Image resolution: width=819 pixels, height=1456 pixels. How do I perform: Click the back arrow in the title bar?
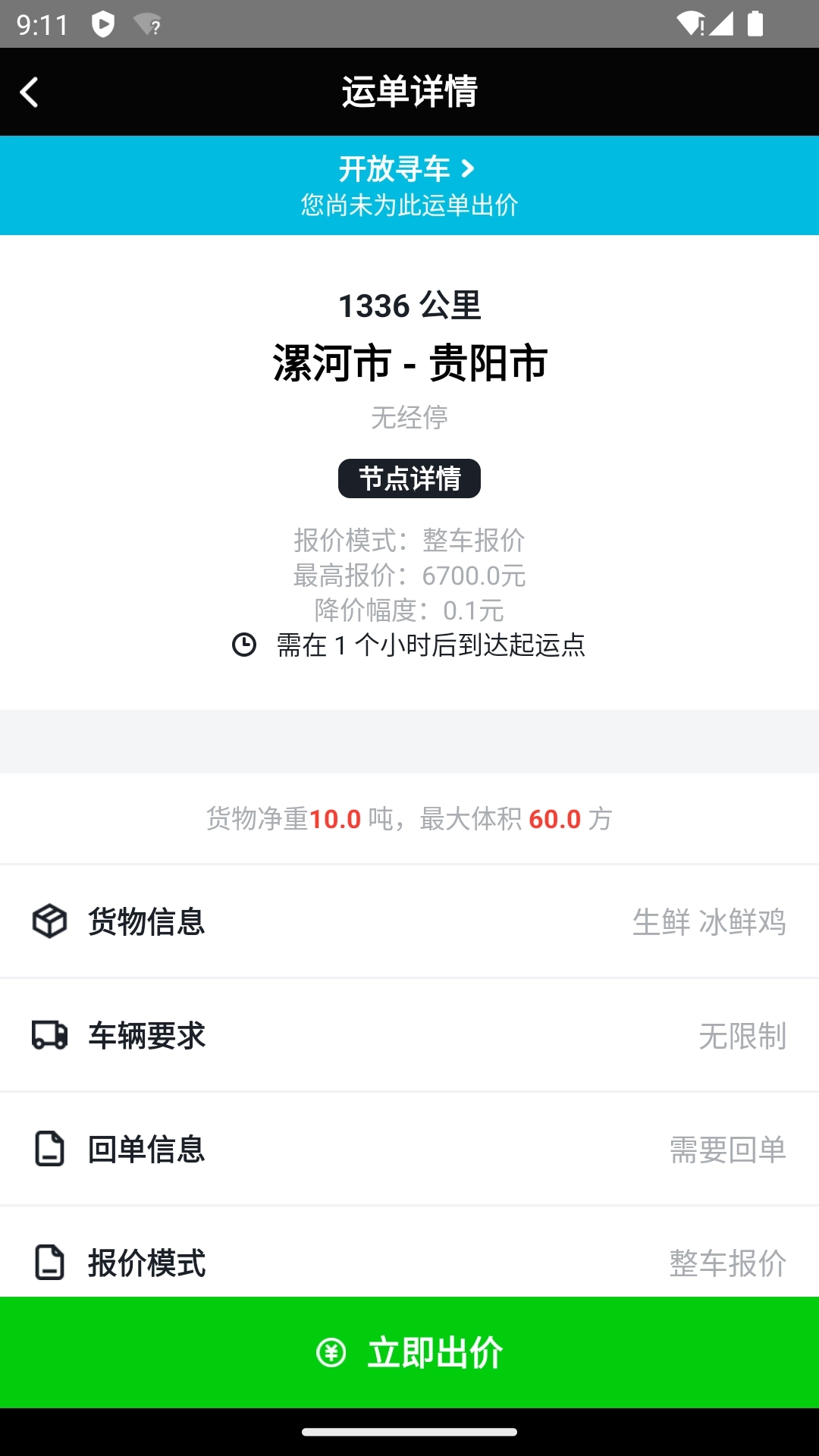29,90
